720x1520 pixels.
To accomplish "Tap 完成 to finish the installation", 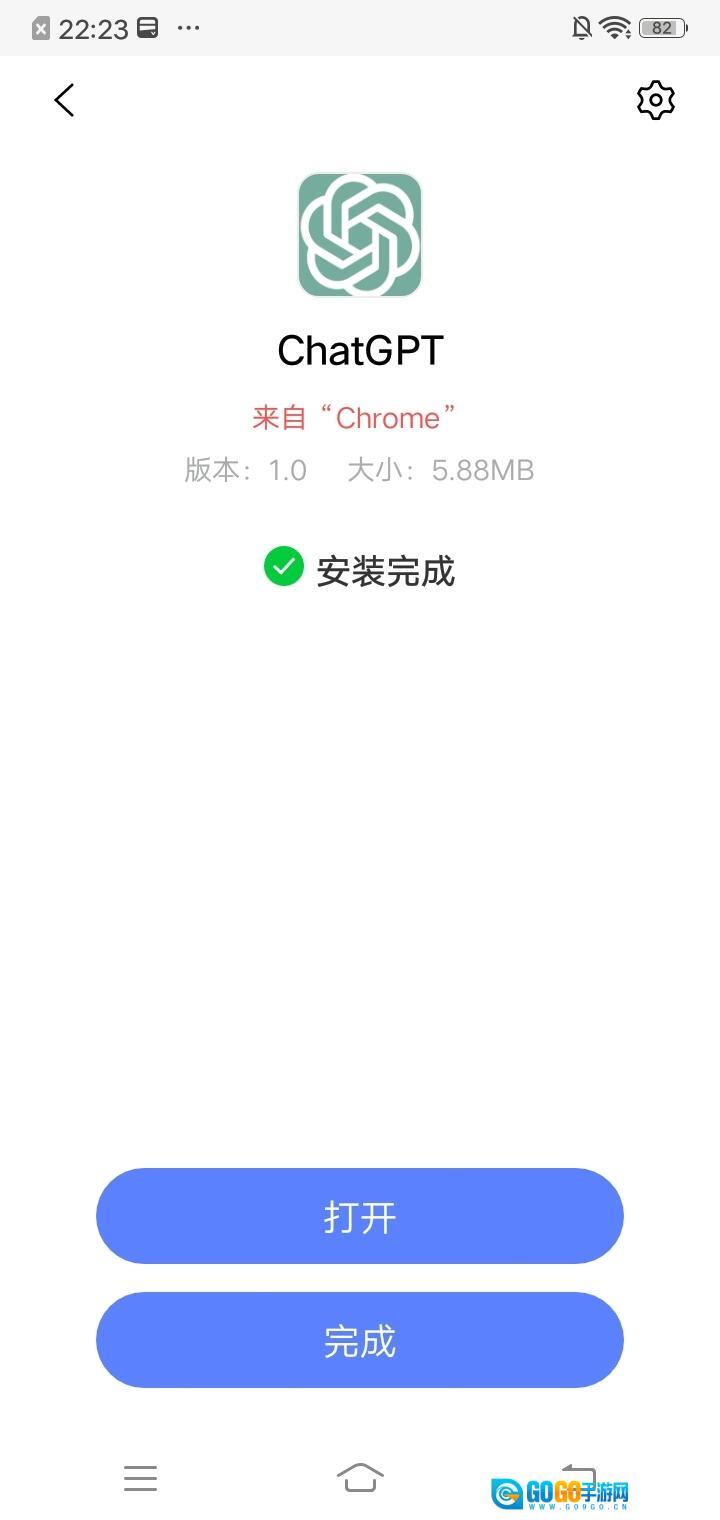I will click(360, 1340).
